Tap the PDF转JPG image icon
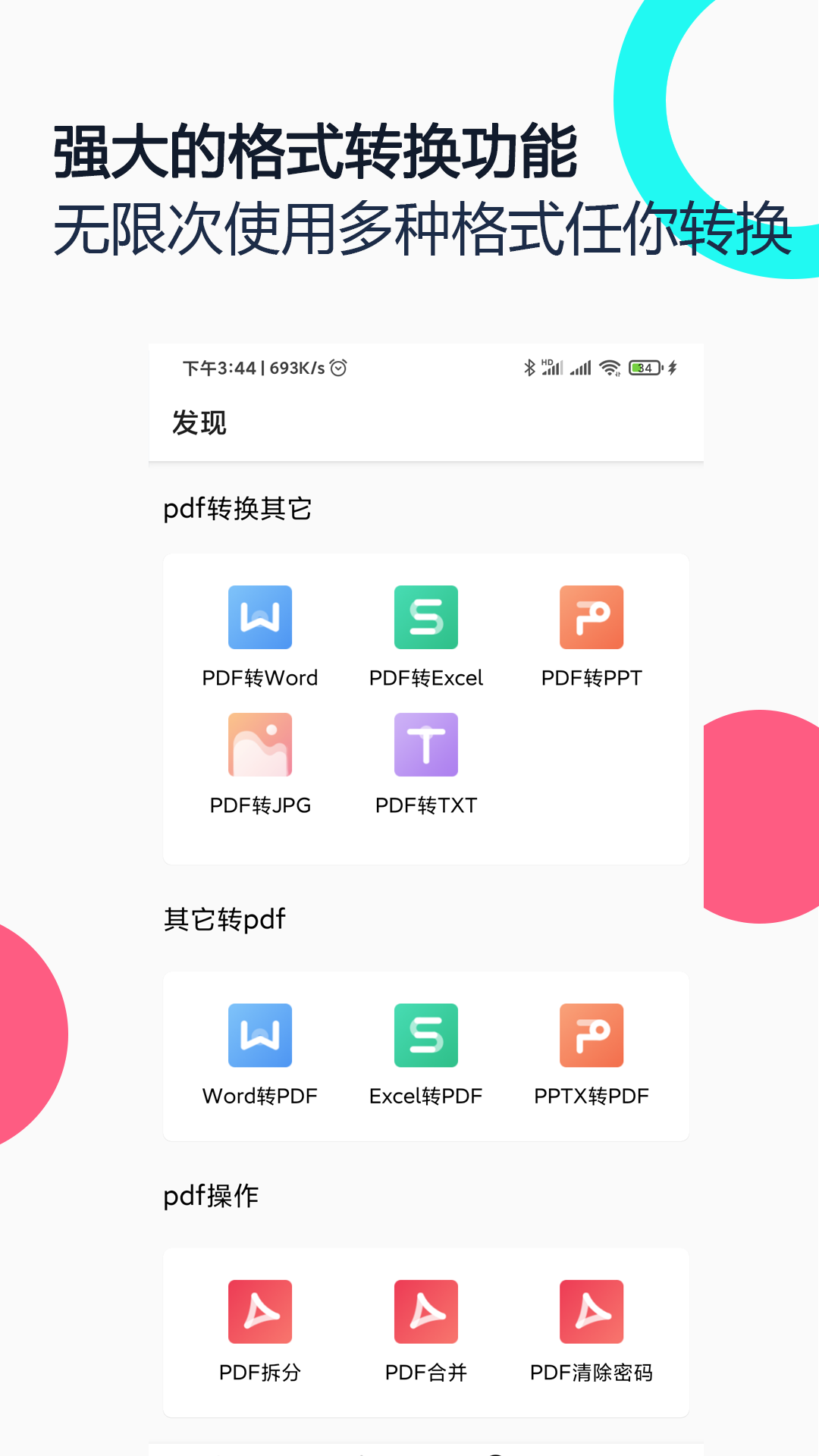 (x=259, y=744)
